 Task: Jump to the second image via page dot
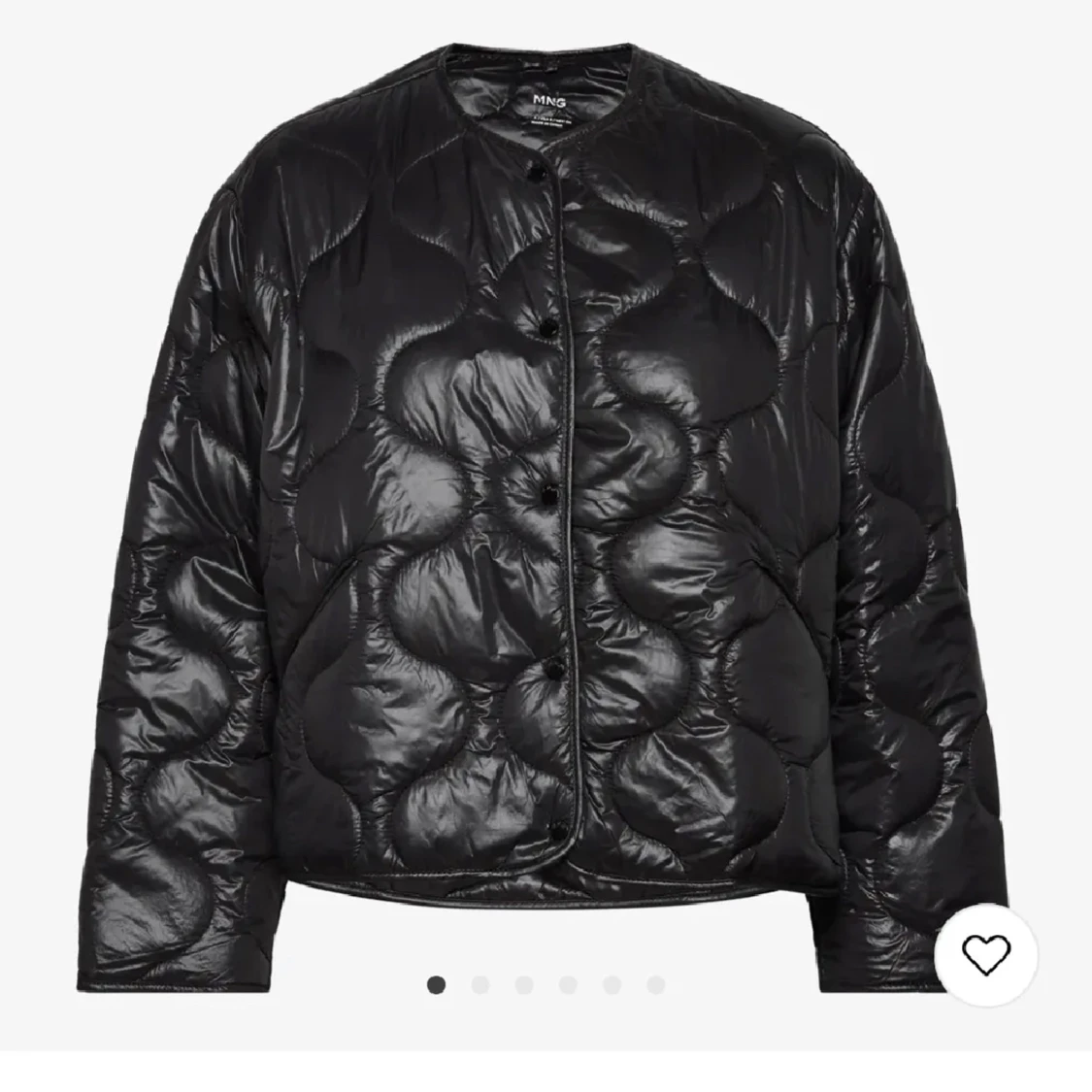(480, 985)
